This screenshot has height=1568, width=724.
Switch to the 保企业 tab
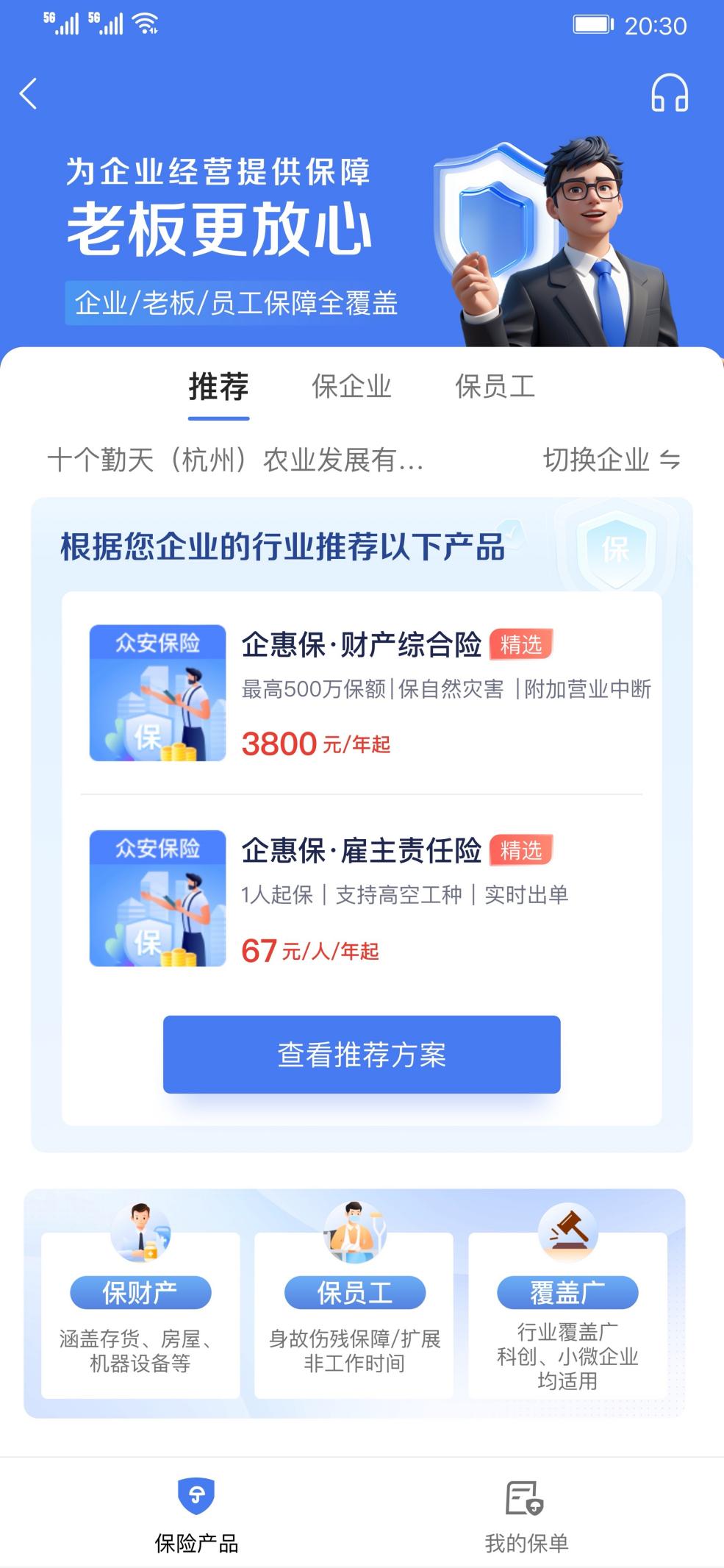coord(351,387)
